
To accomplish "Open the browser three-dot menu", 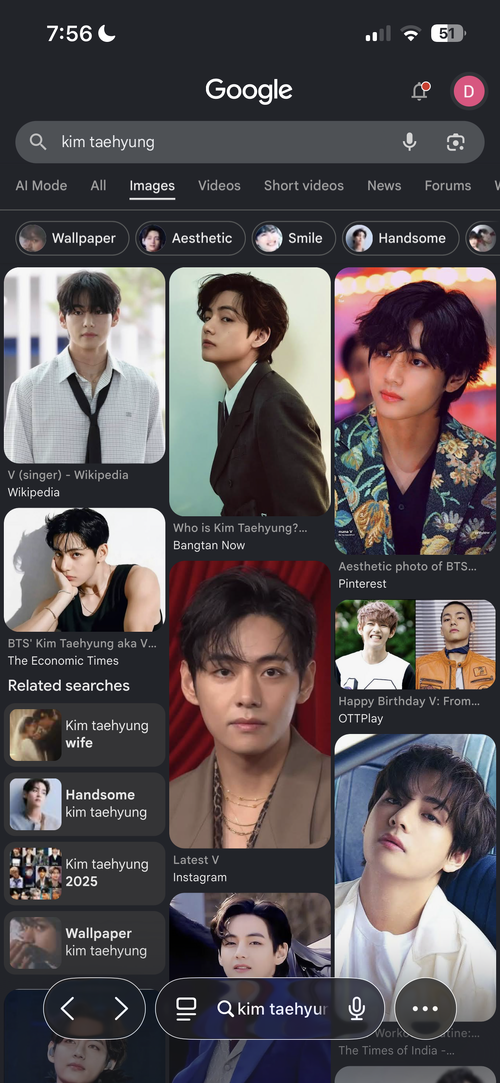I will point(425,1009).
